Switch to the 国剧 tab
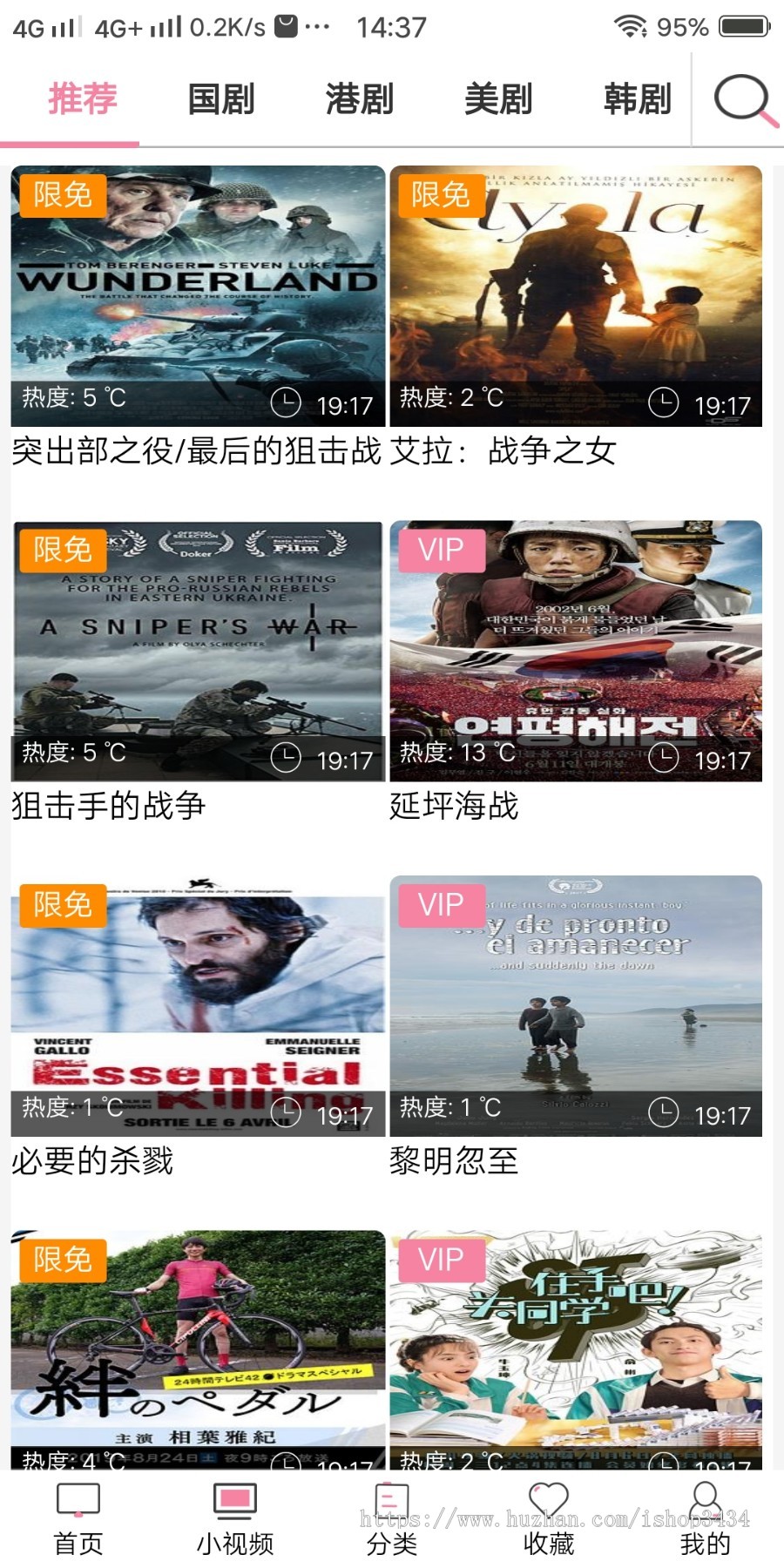Screen dimensions: 784x1568 222,98
